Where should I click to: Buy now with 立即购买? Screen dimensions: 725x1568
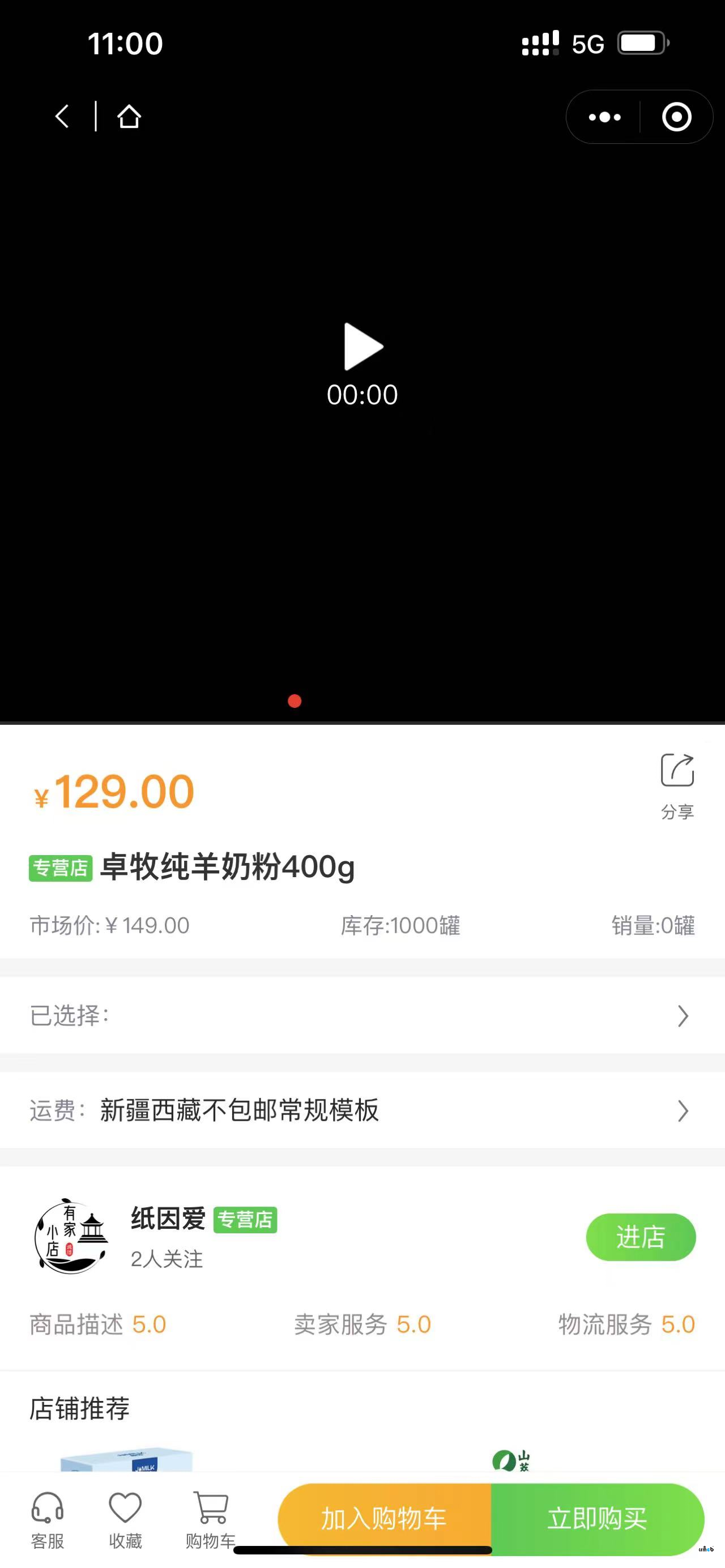pyautogui.click(x=597, y=1518)
